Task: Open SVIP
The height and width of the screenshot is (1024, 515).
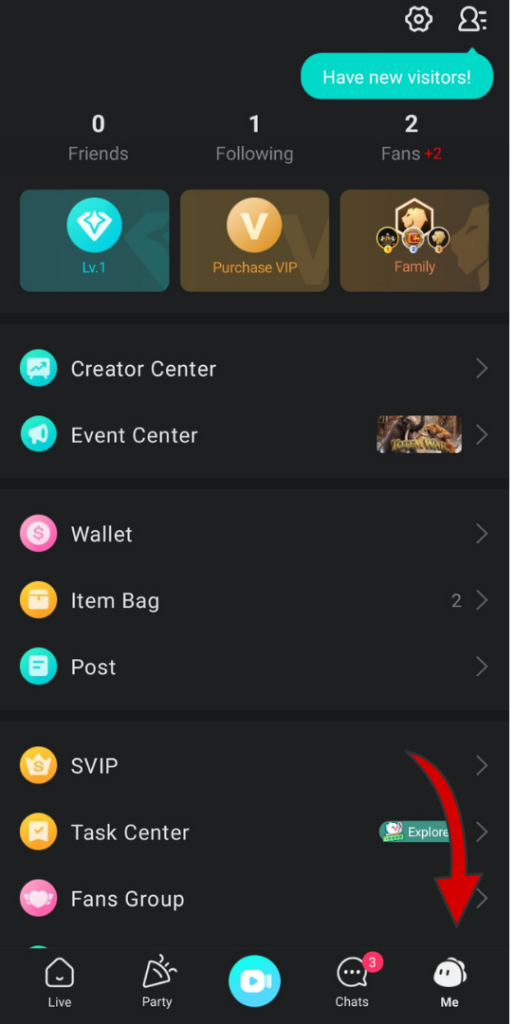Action: 255,765
